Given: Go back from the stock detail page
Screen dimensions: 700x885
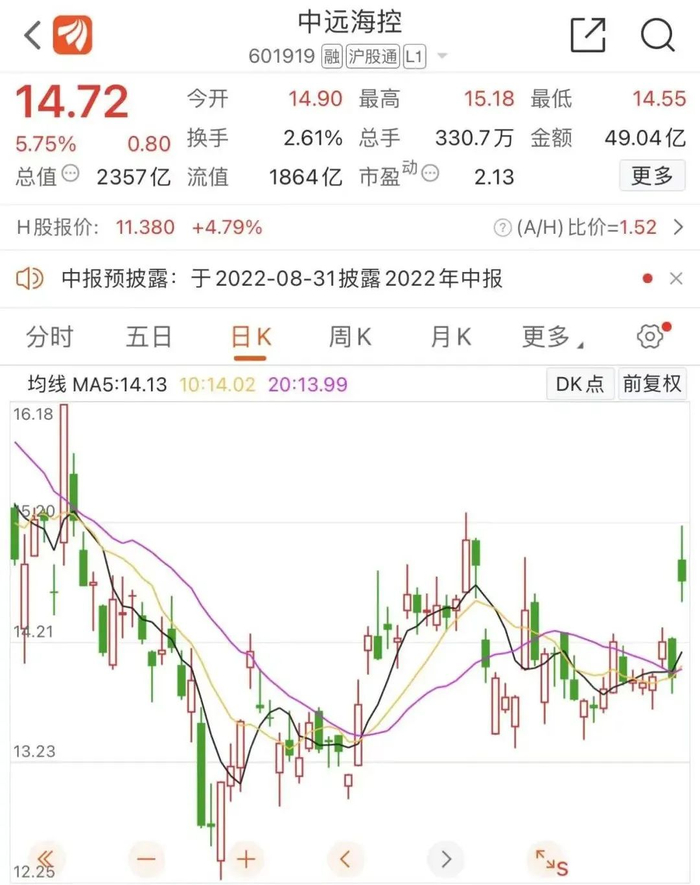Looking at the screenshot, I should tap(33, 37).
